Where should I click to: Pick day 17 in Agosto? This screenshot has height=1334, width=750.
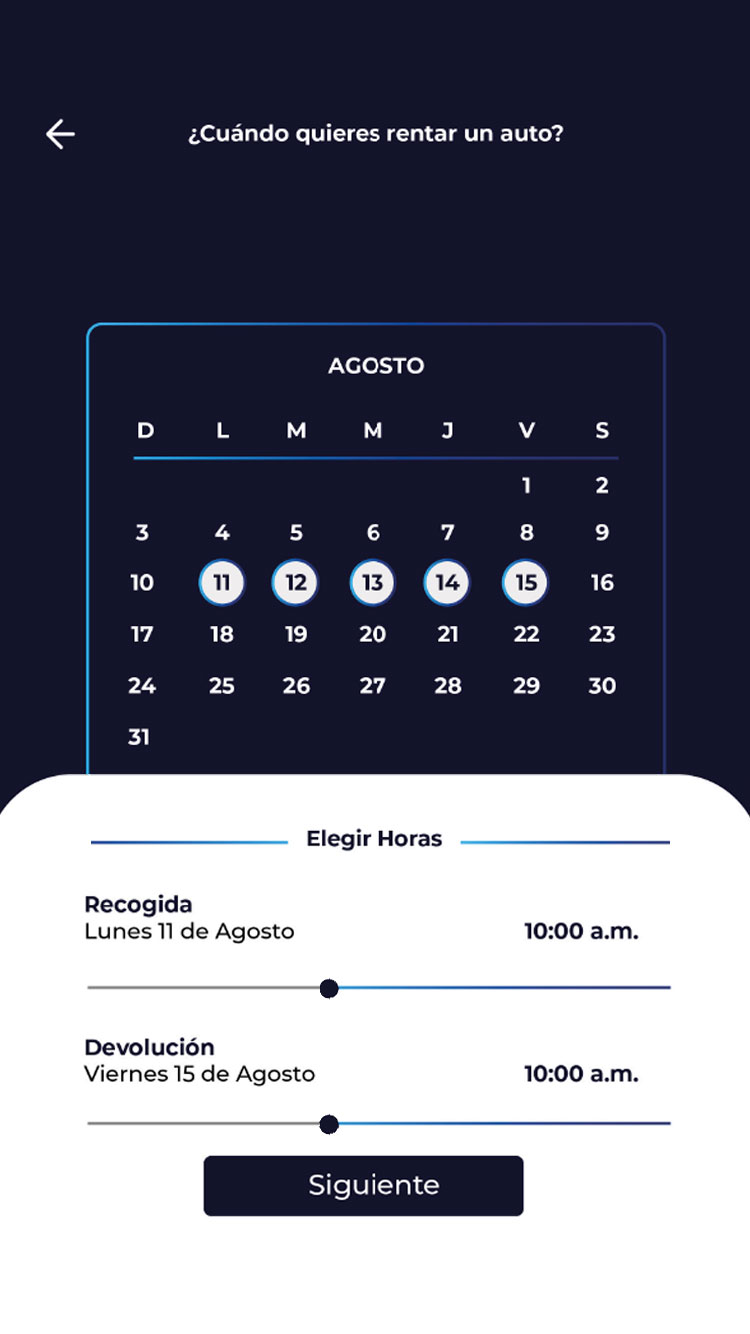point(142,634)
